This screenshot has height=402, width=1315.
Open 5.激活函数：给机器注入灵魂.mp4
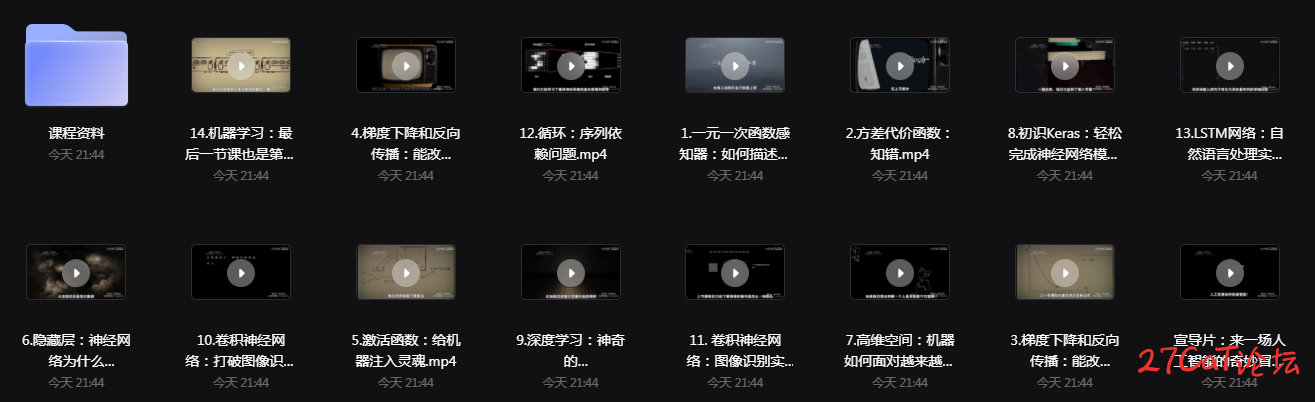[405, 272]
